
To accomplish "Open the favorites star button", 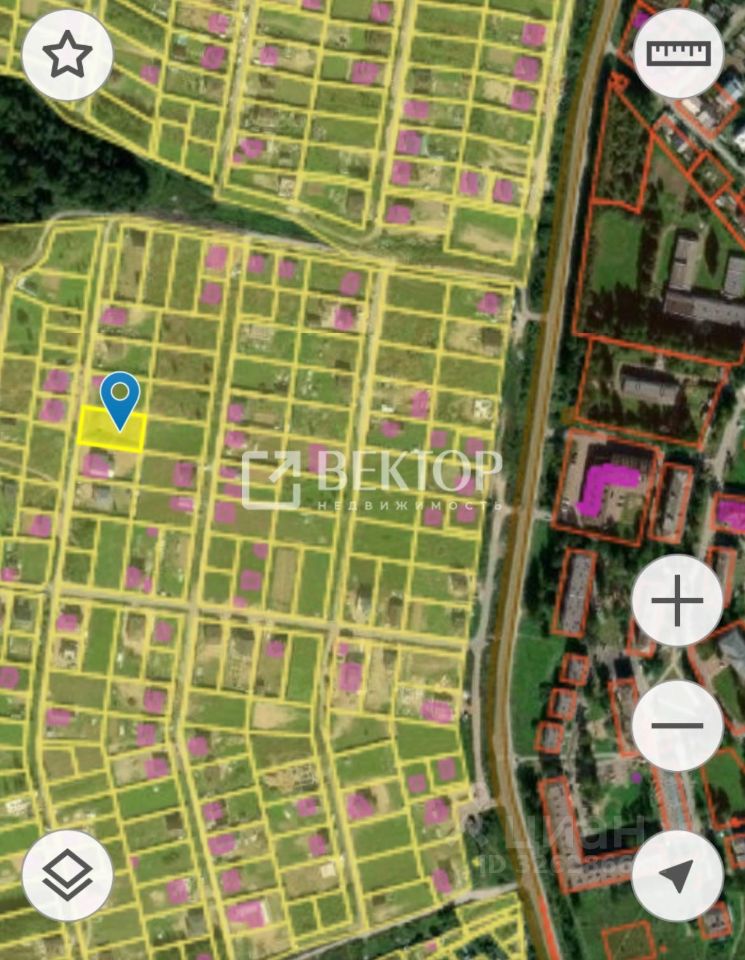I will 67,55.
